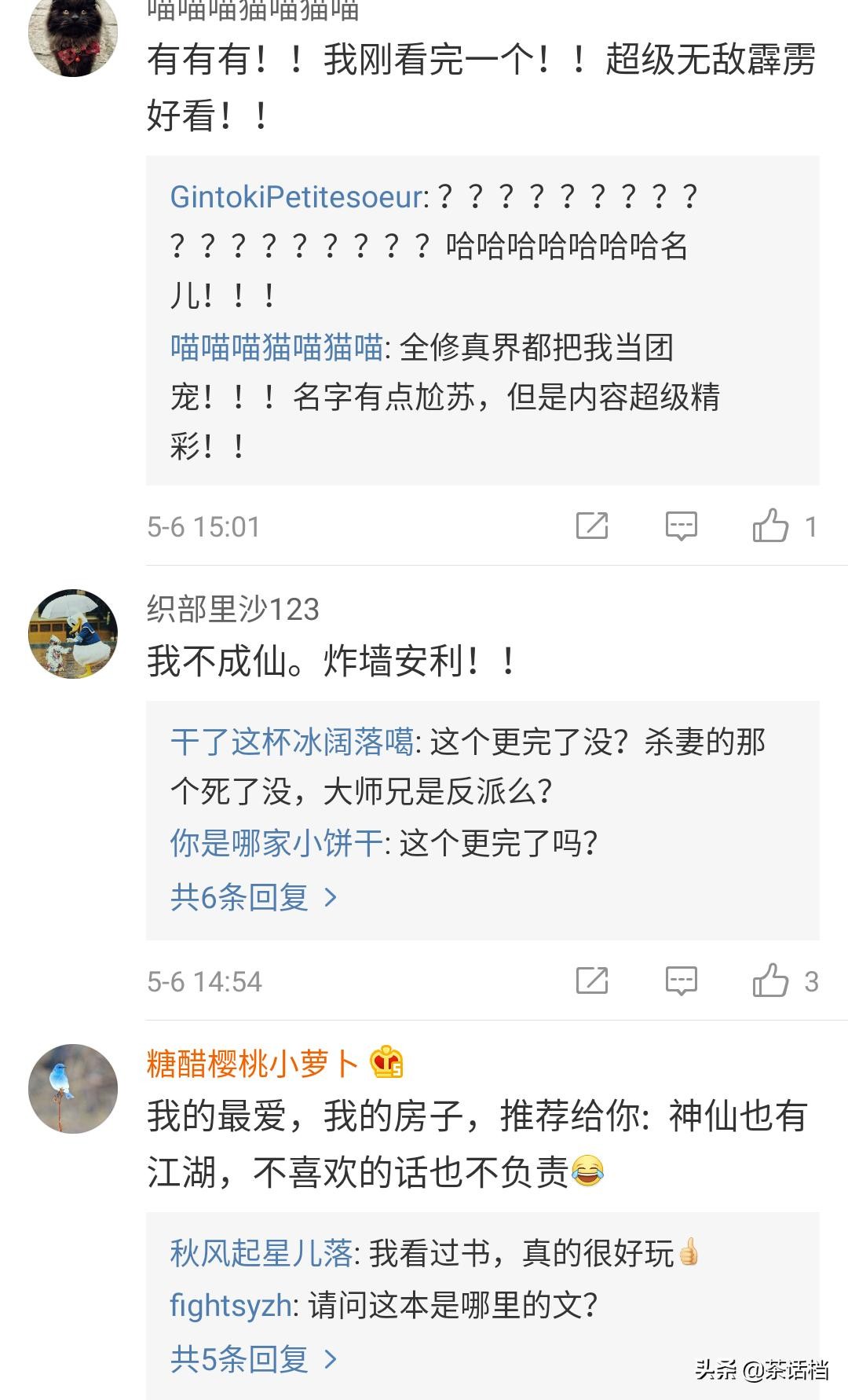Reply to the comment posted at 5-6 15:01
The width and height of the screenshot is (848, 1400).
pyautogui.click(x=681, y=526)
